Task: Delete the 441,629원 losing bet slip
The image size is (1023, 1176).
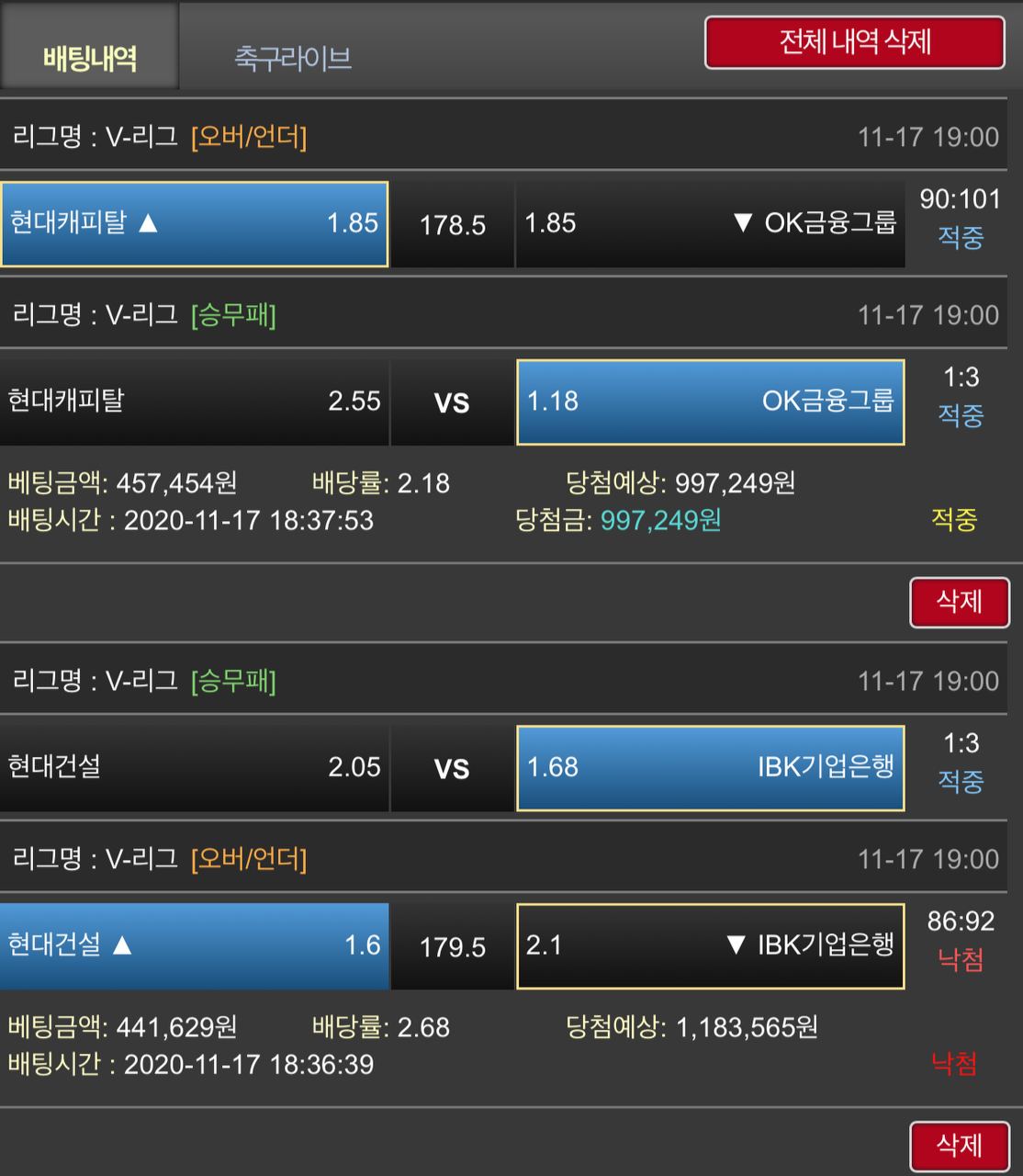Action: pos(959,1145)
